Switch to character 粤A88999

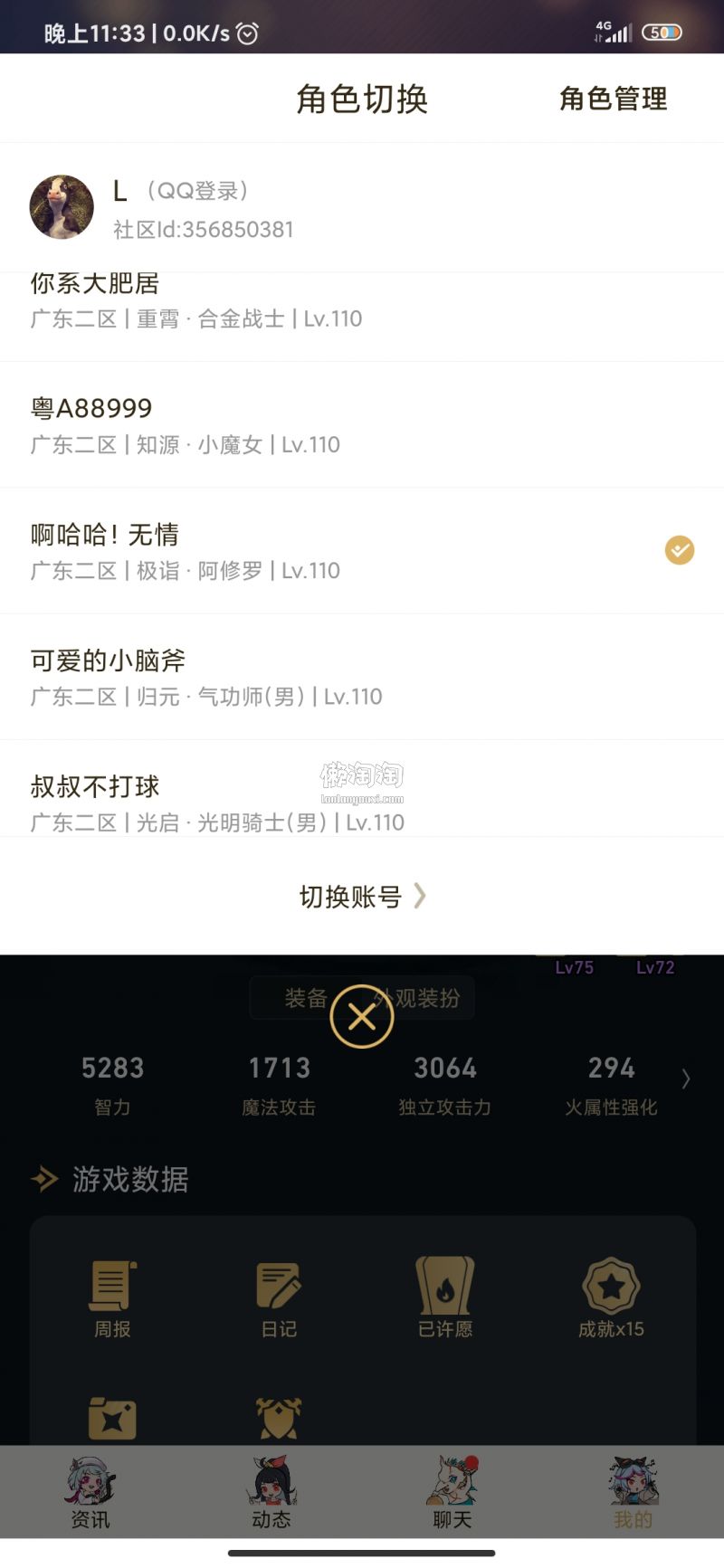click(x=362, y=425)
